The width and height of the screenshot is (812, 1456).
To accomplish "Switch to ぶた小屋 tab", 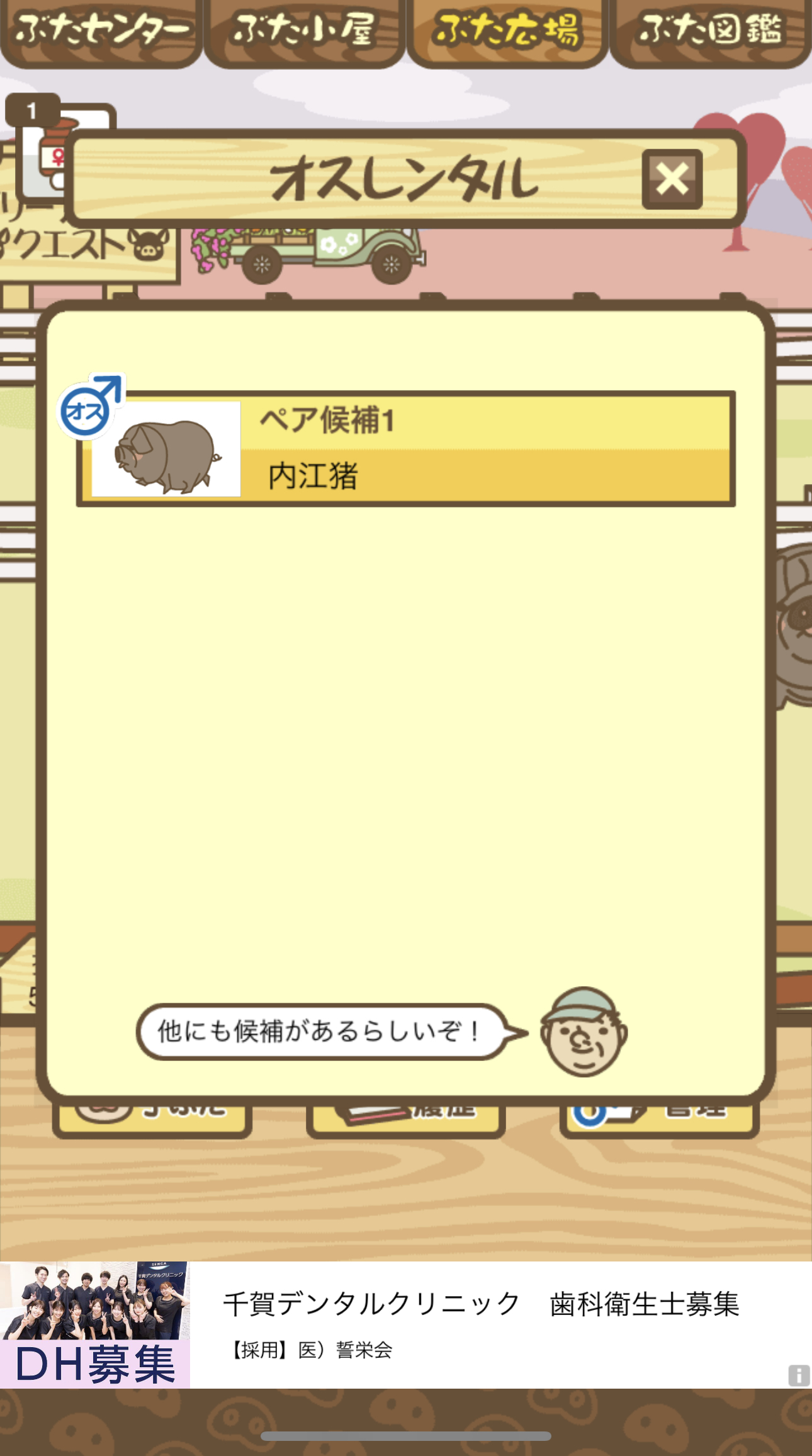I will tap(304, 30).
